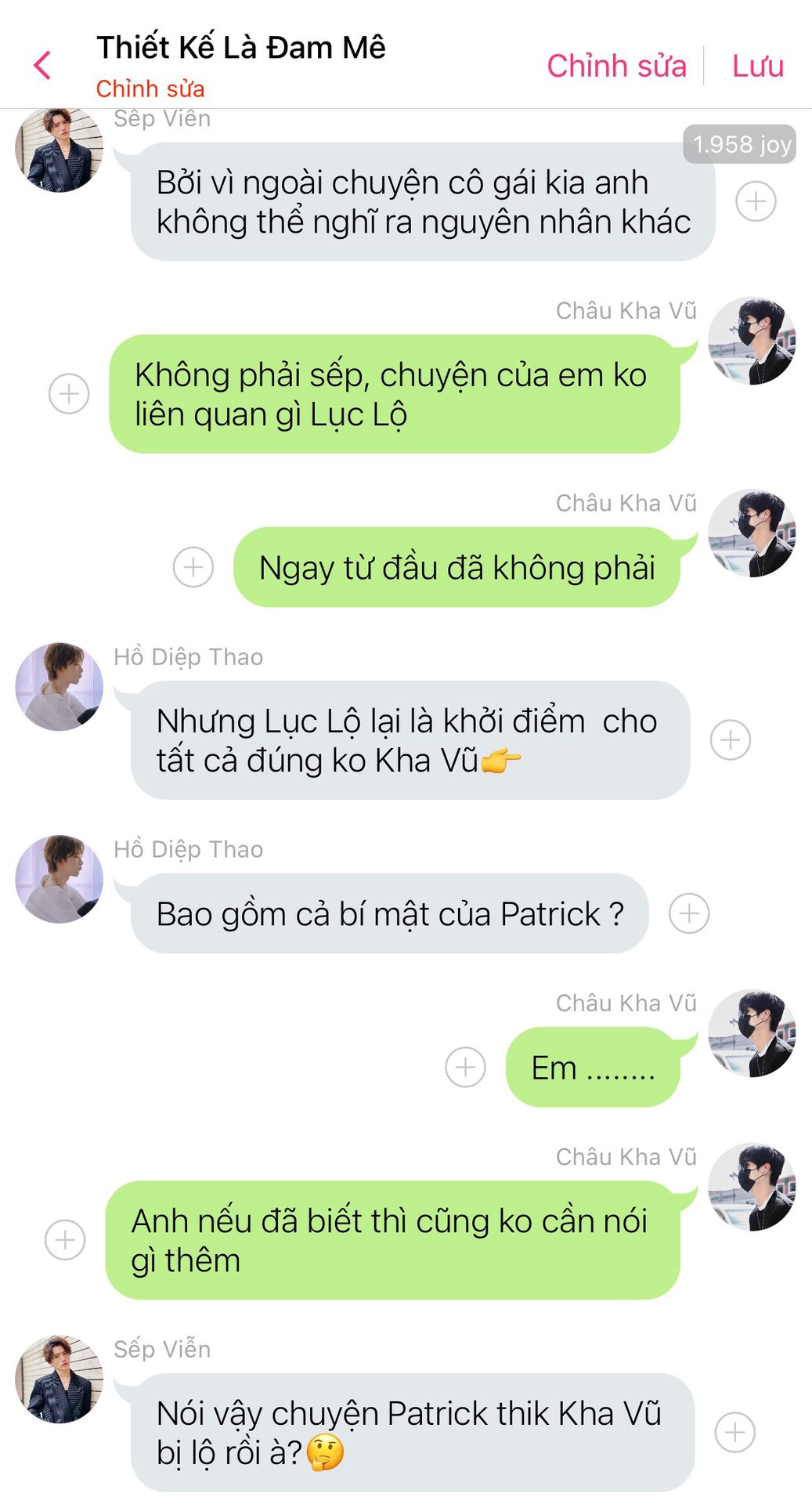
Task: Tap plus beside 'Nói vậy chuyện Patrick thik' message
Action: point(735,1433)
